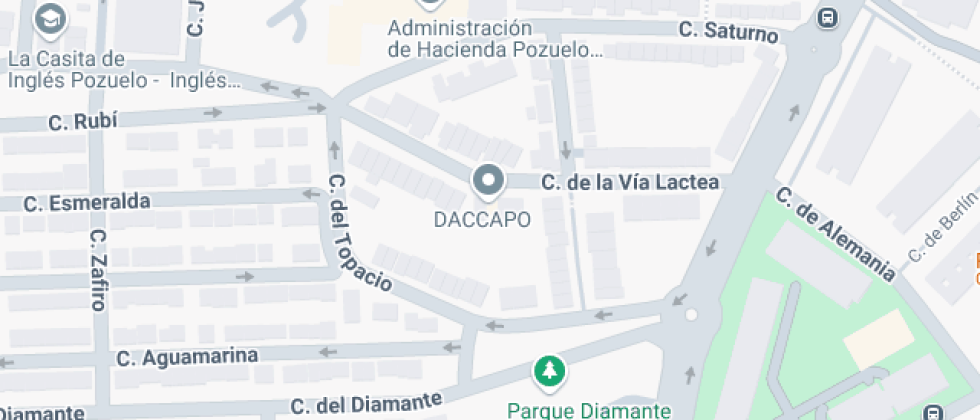Tap the DACCAPO location pin
980x420 pixels.
point(488,181)
